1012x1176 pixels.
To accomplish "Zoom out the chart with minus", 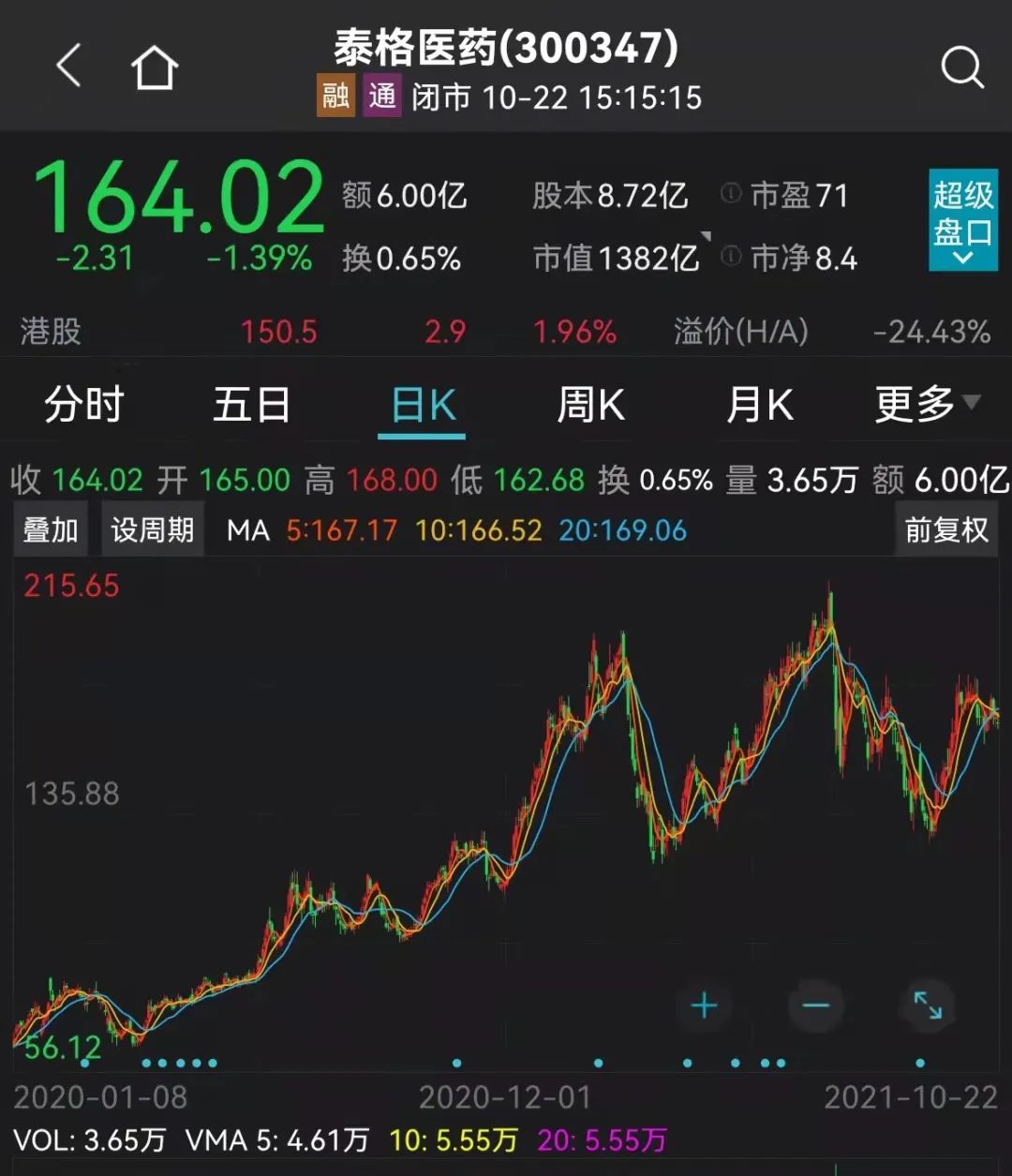I will 815,1006.
